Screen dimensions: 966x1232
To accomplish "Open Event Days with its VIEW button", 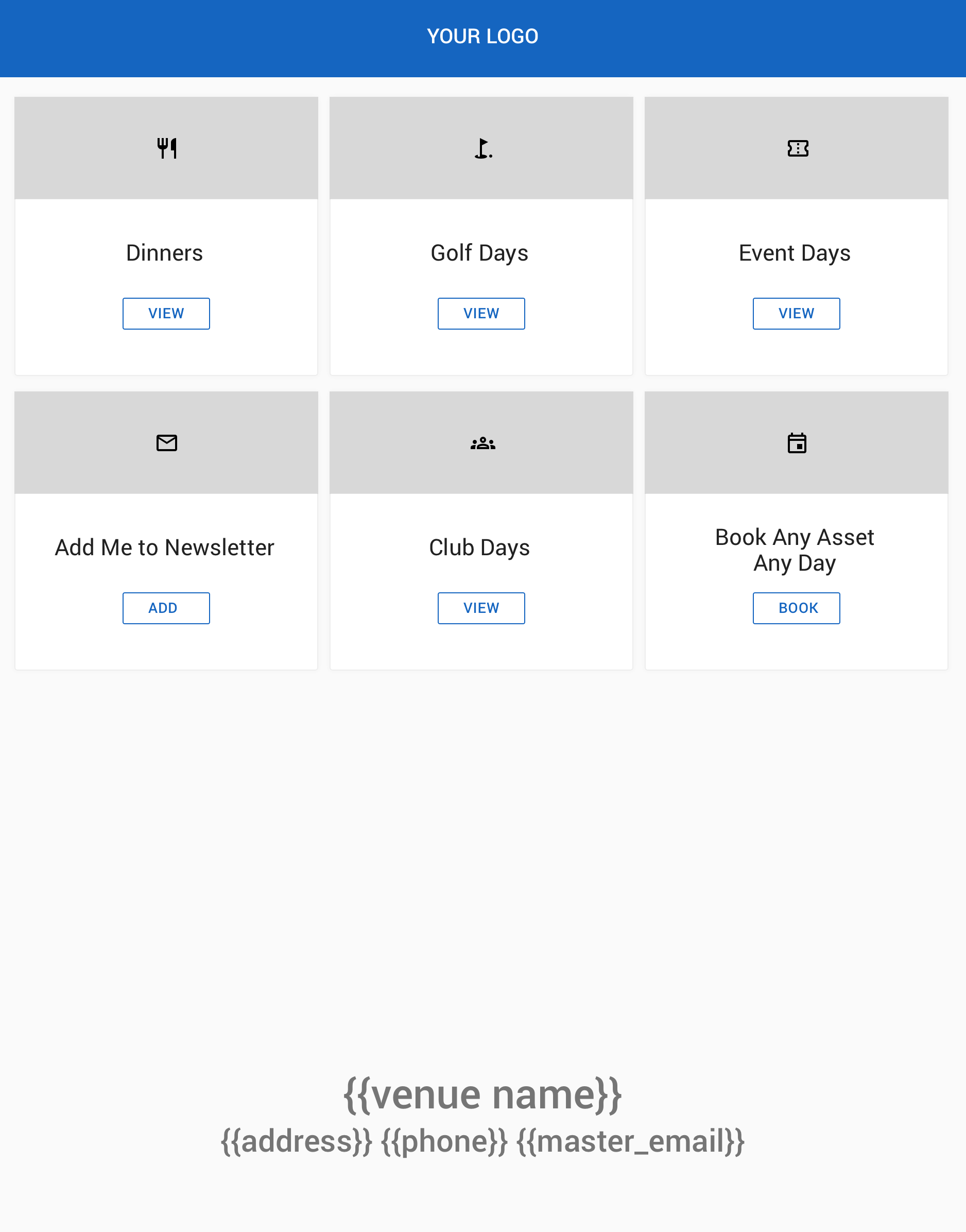I will click(796, 313).
